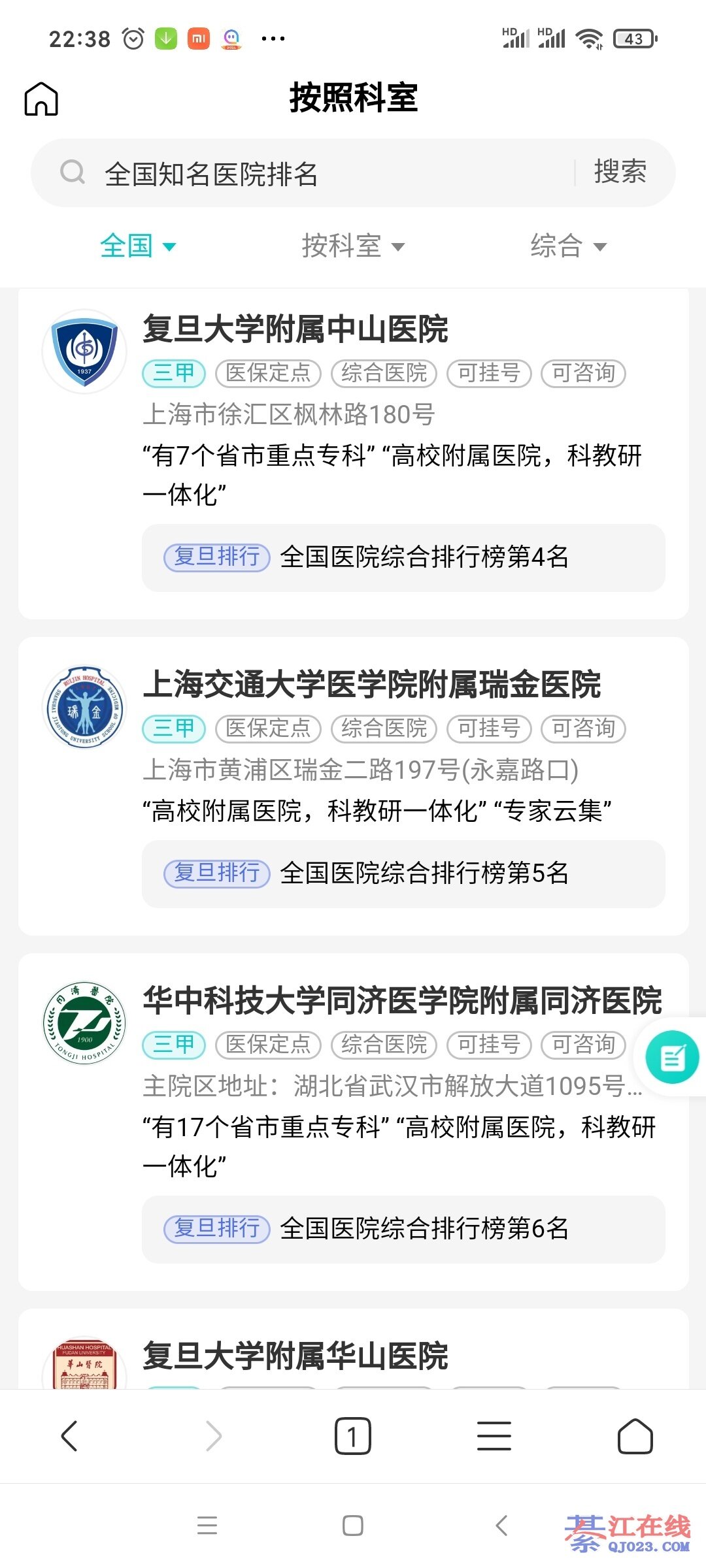Open the 综合 sorting dropdown

click(x=569, y=246)
